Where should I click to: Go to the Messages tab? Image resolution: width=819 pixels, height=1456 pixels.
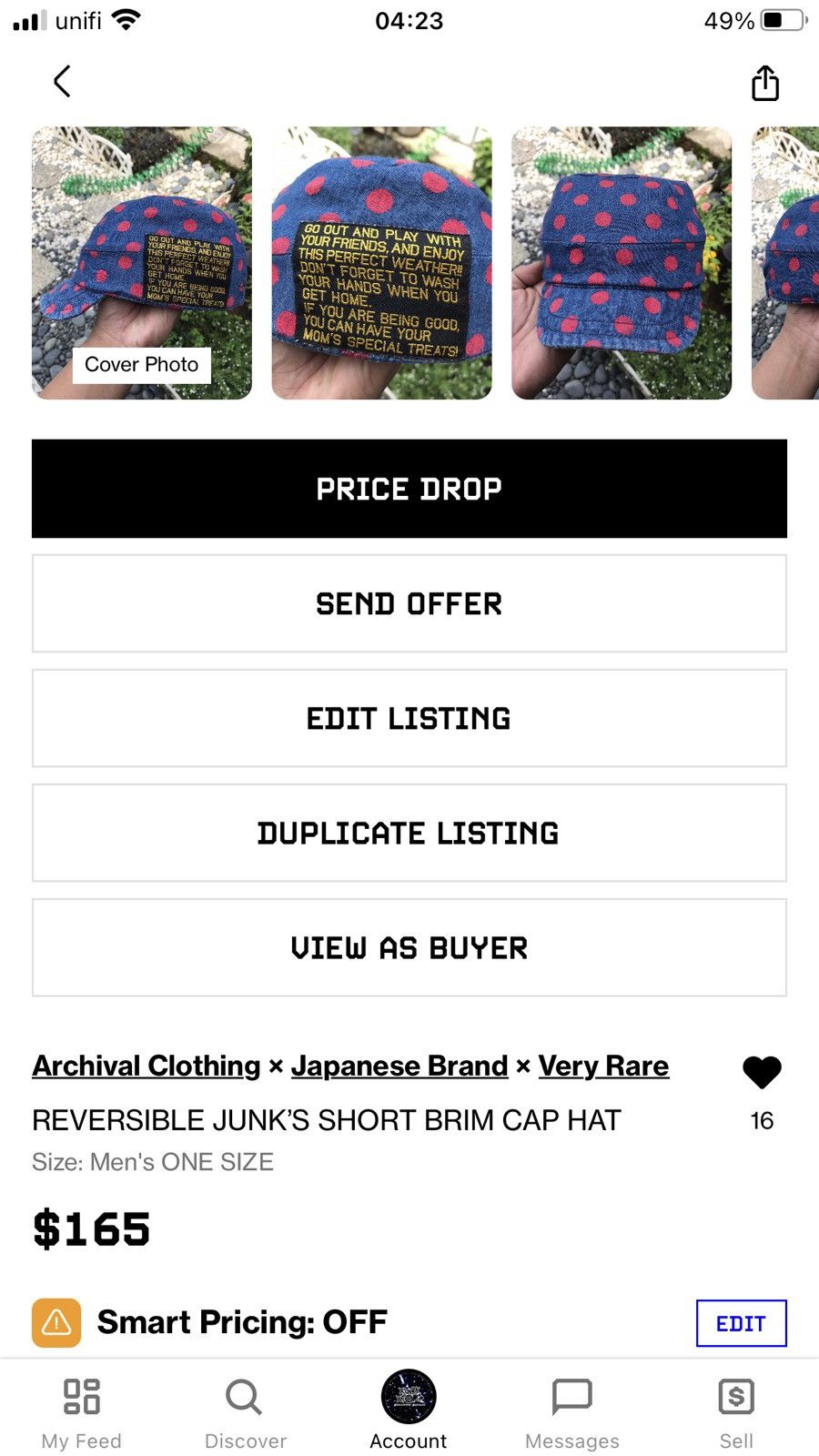pyautogui.click(x=572, y=1413)
